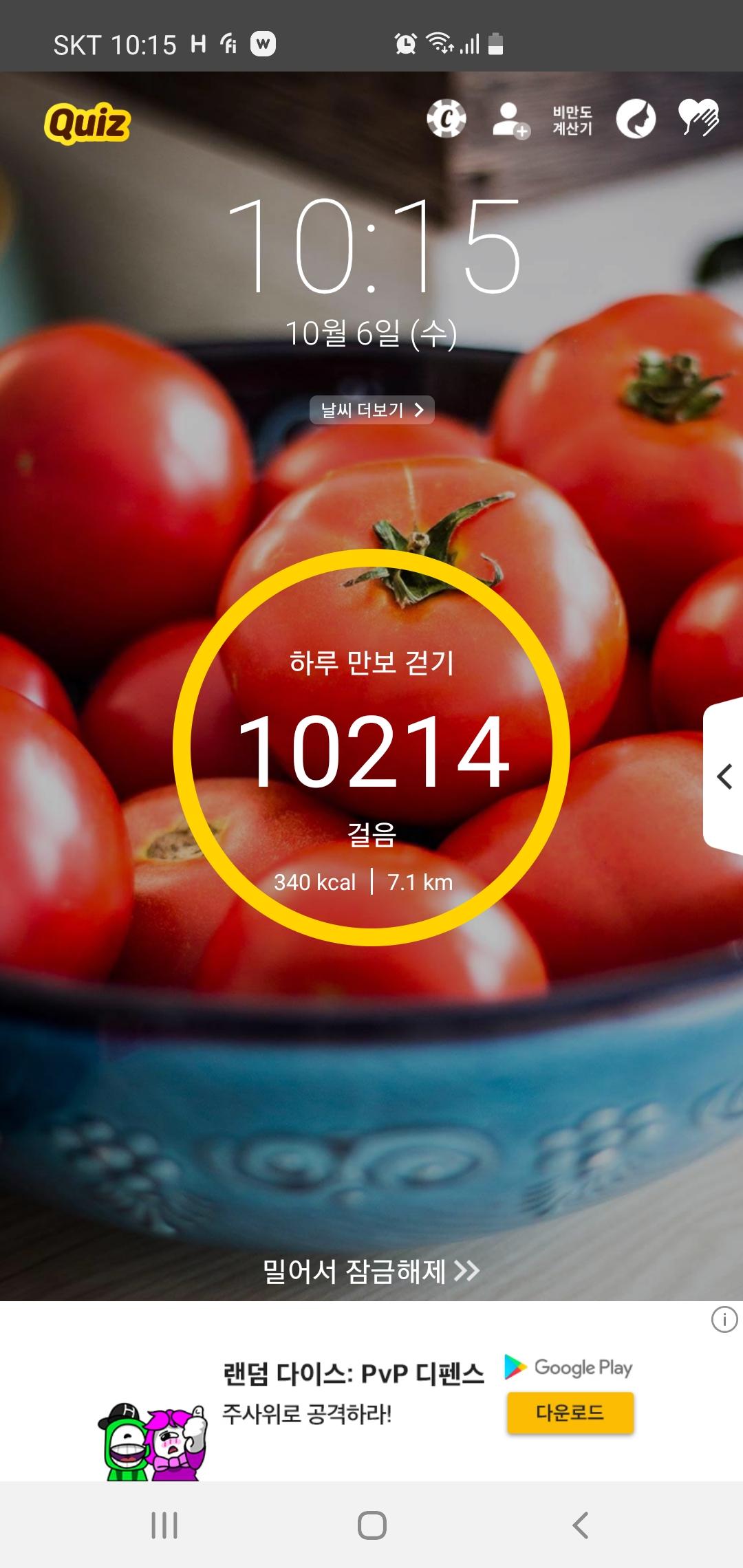
Task: Tap 다운로드 on the Random Dice ad
Action: [x=570, y=1413]
